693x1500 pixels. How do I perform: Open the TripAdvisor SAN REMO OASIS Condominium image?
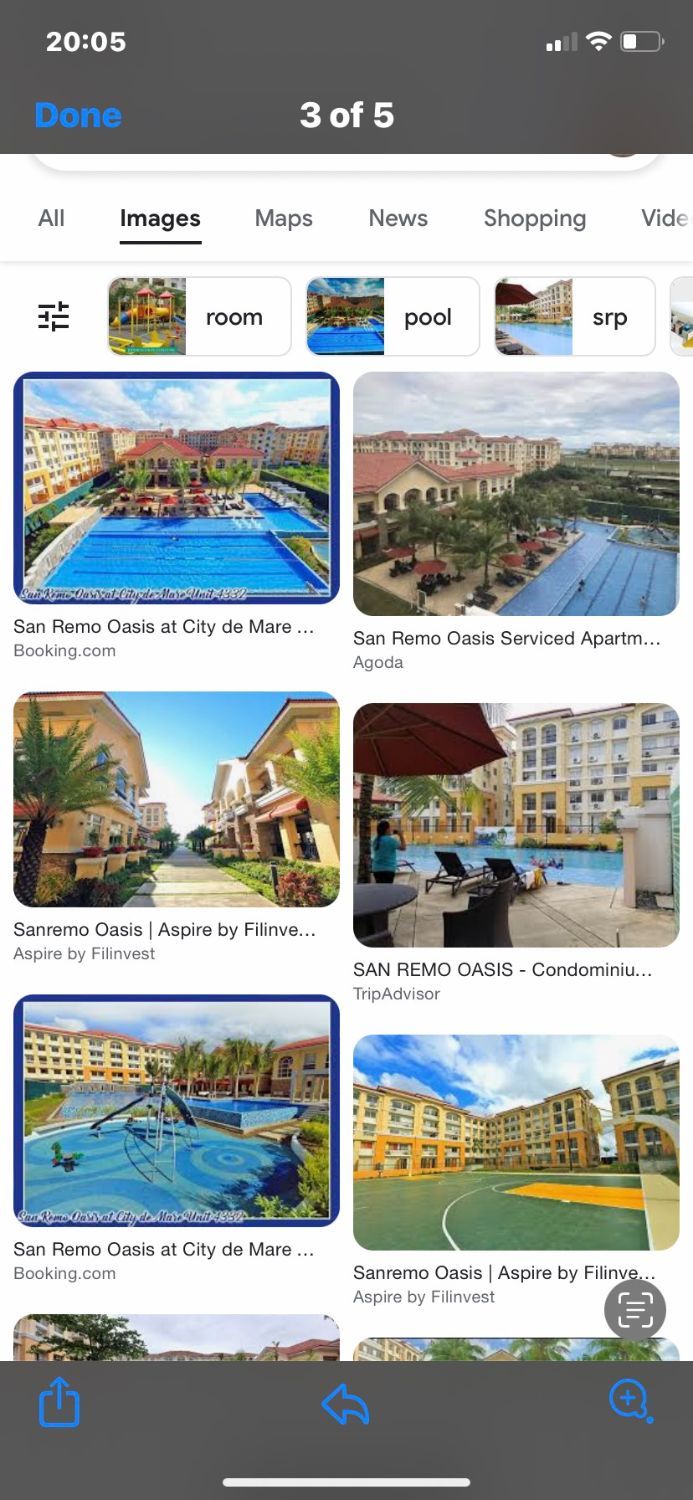pyautogui.click(x=516, y=825)
